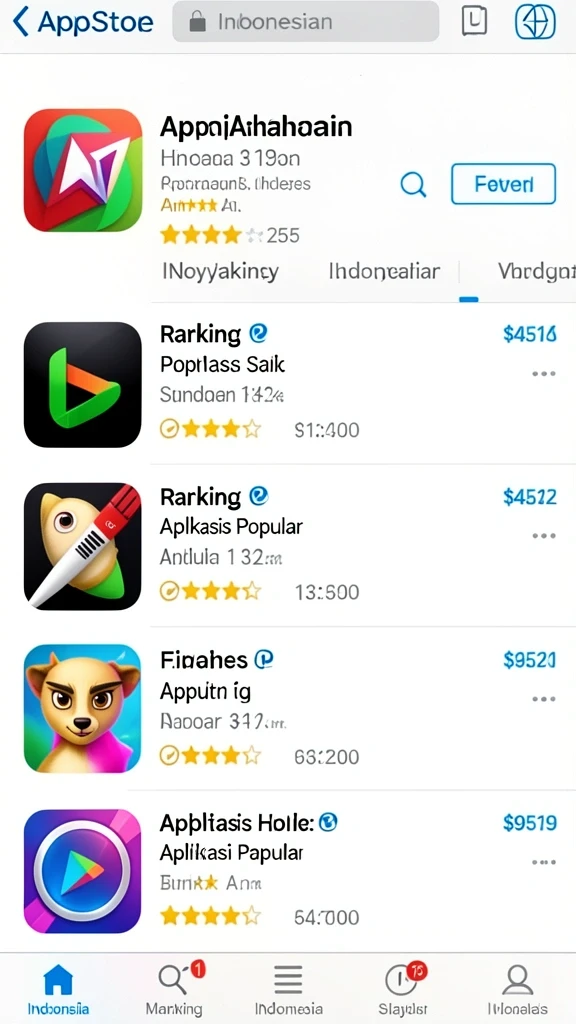Switch to the INoyyakincy tab
This screenshot has height=1024, width=576.
[221, 271]
